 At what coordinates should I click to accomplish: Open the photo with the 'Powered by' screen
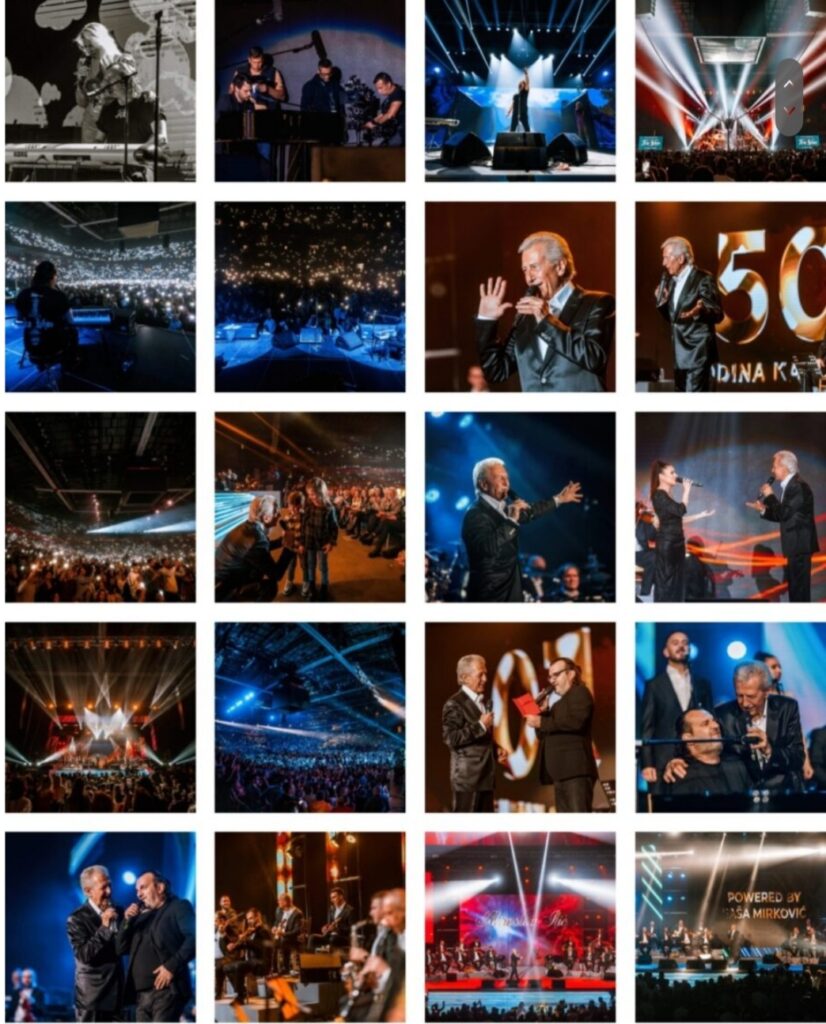pos(730,927)
